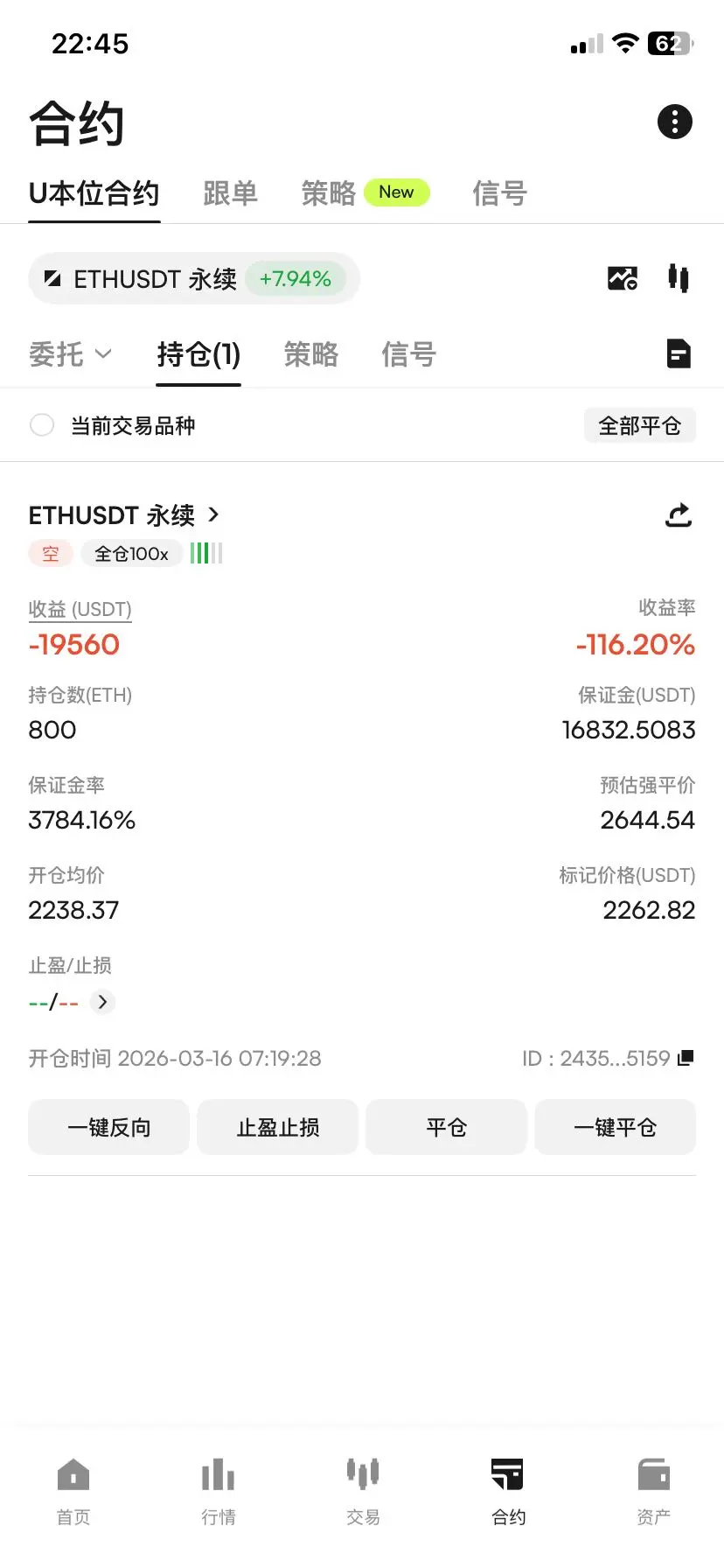Tap 全部平仓 to close all positions

(639, 426)
